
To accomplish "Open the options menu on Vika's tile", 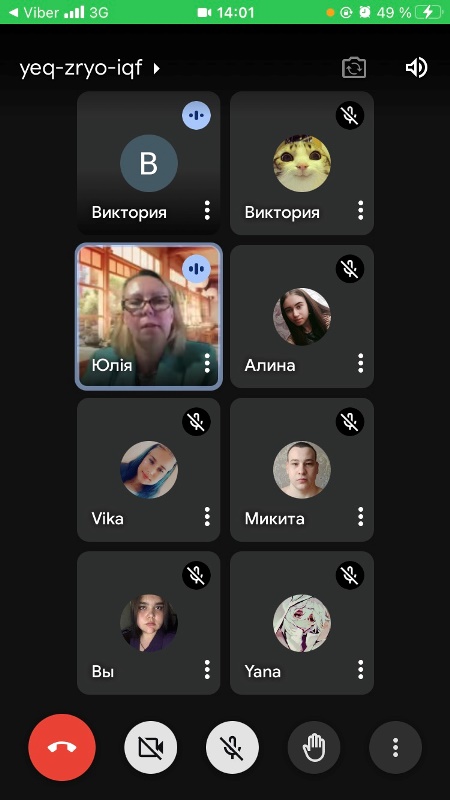I will (x=207, y=516).
